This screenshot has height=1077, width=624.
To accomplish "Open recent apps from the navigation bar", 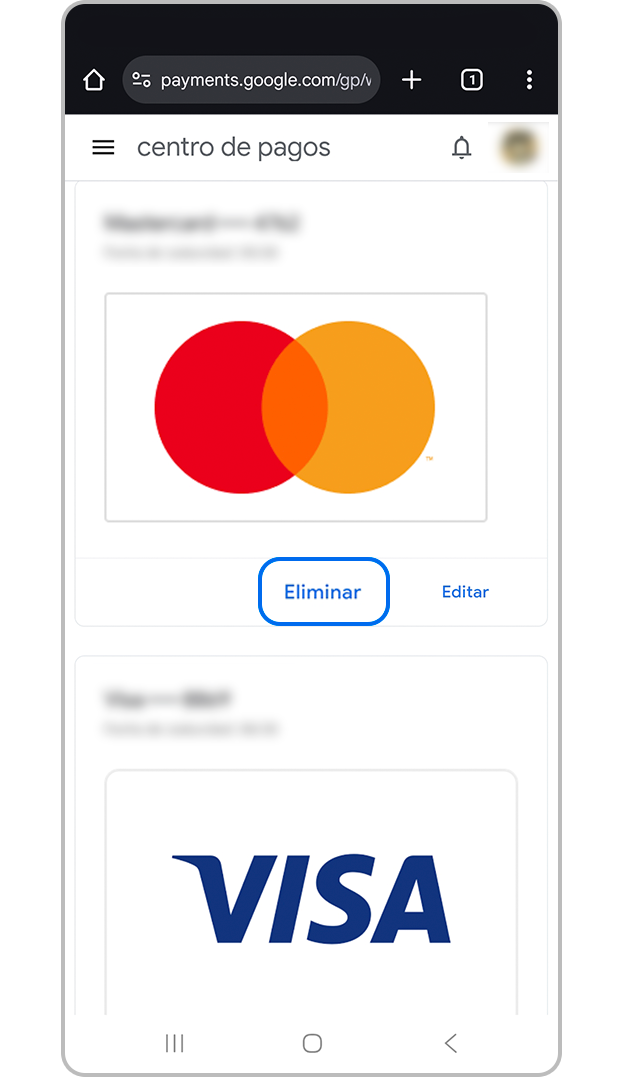I will click(174, 1043).
